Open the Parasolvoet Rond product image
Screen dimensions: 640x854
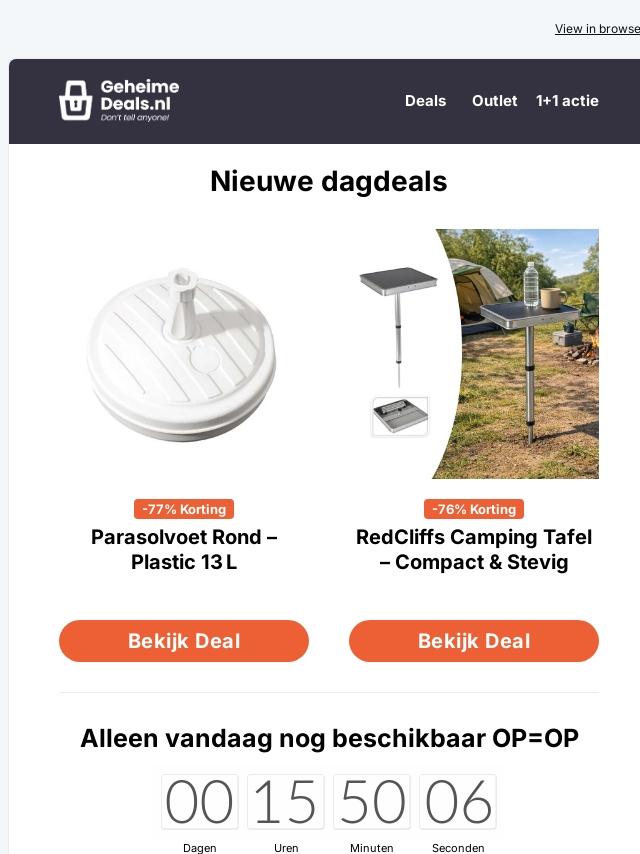pyautogui.click(x=184, y=354)
